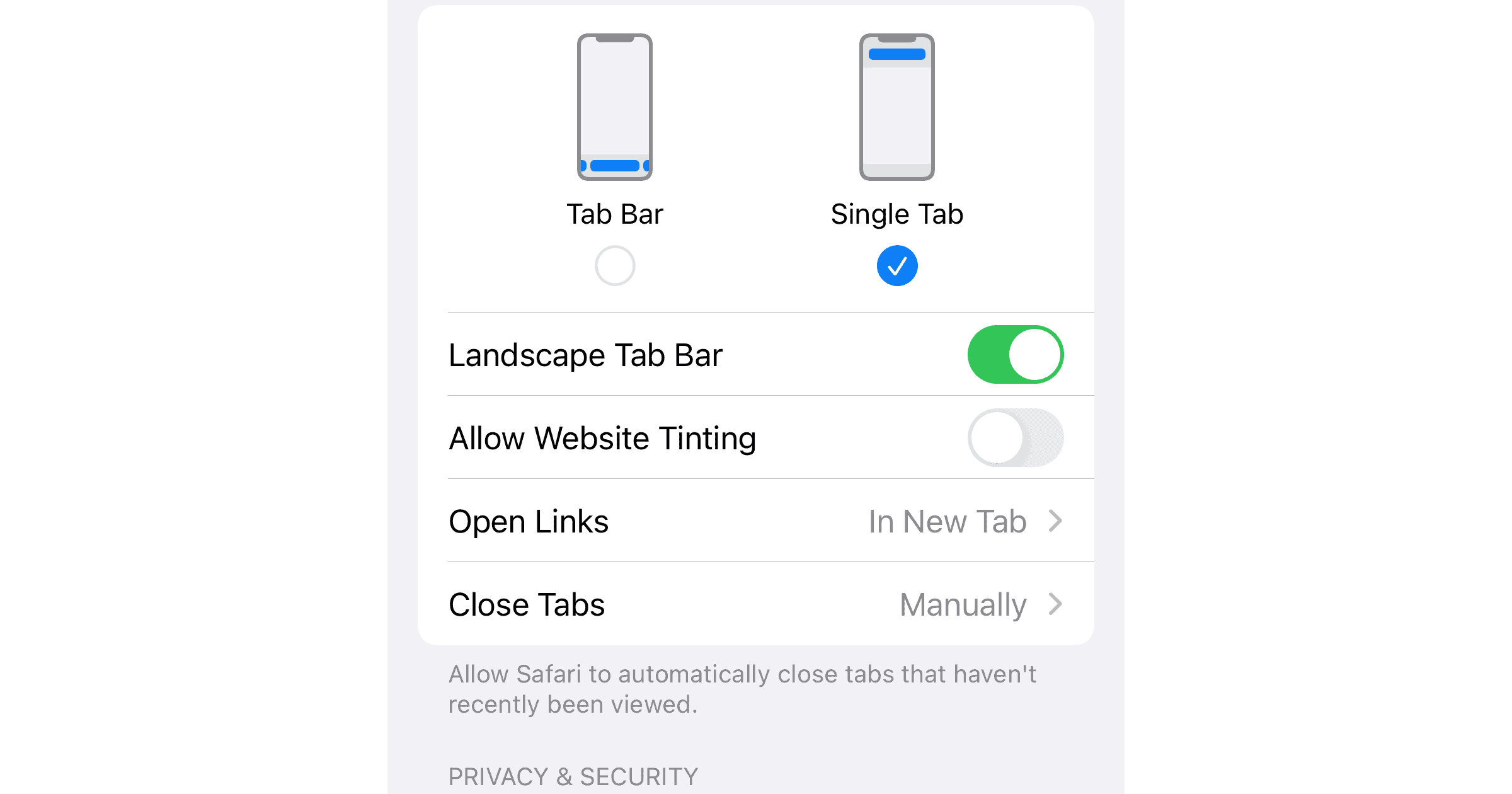Screen dimensions: 1512x794
Task: Open the Close Tabs setting
Action: coord(756,604)
